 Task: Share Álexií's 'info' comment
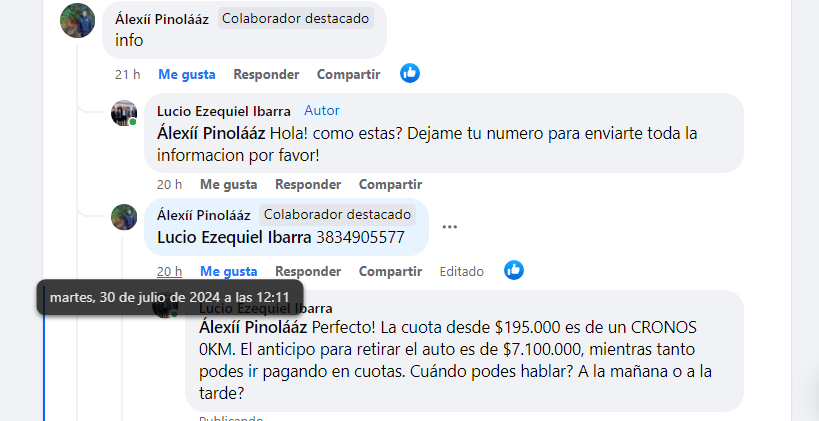pos(348,74)
